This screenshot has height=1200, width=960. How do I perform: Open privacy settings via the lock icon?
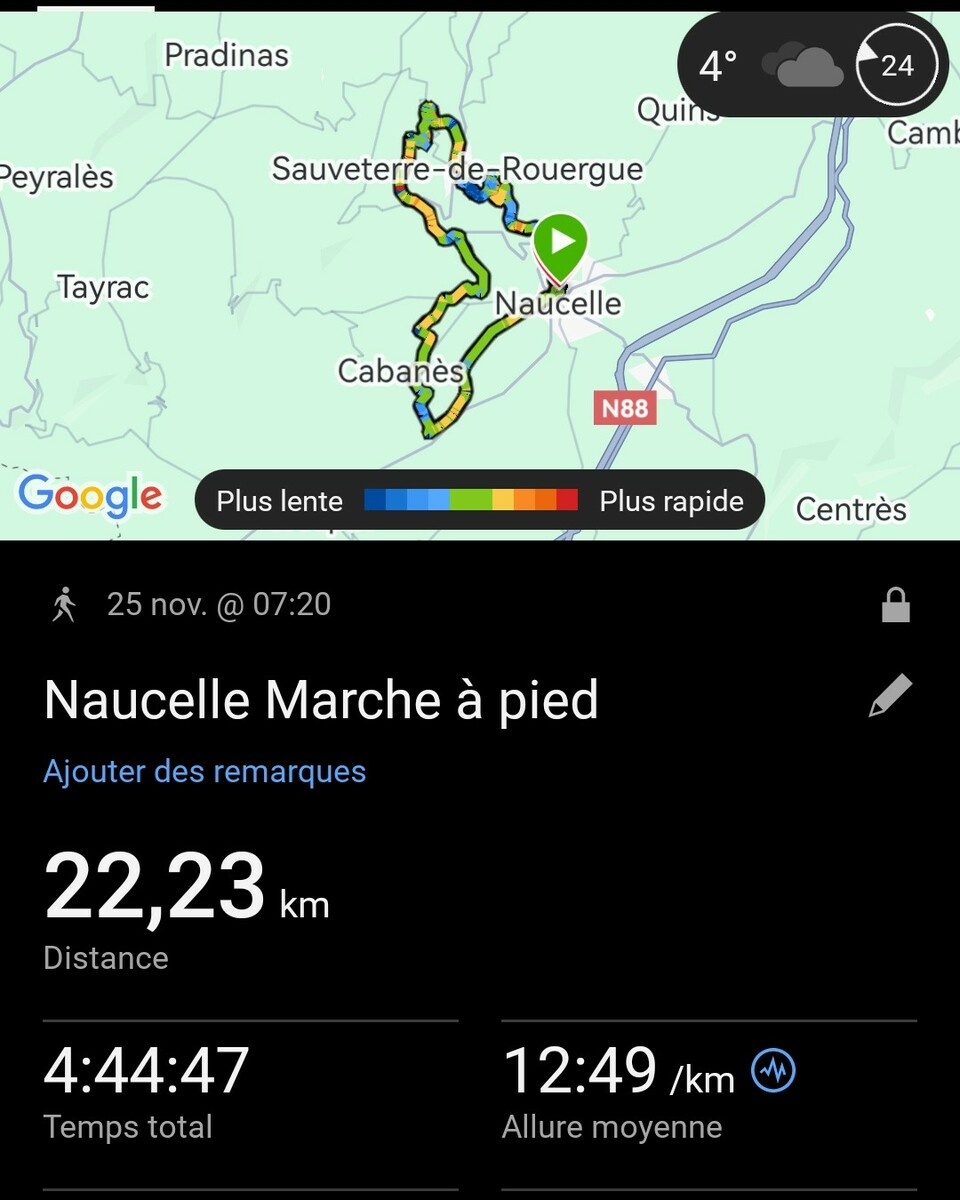pos(895,605)
